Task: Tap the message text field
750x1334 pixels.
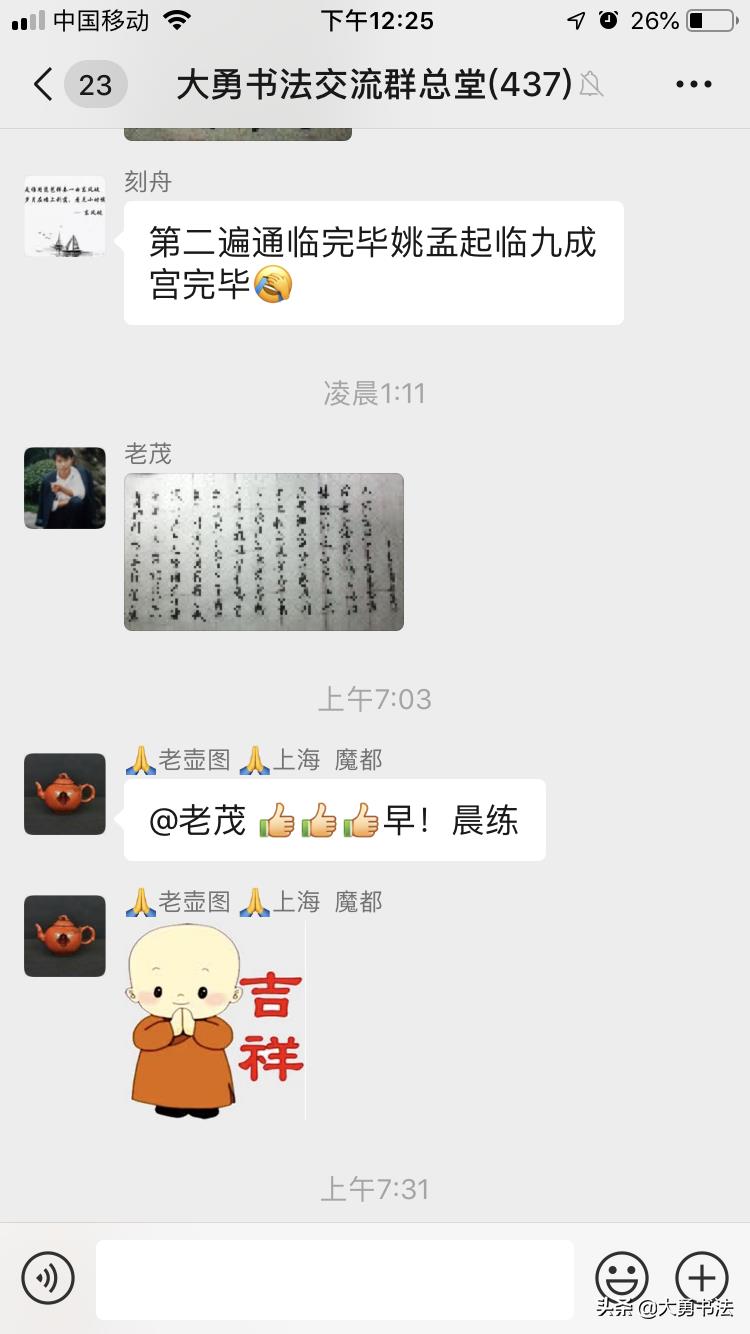Action: pyautogui.click(x=334, y=1279)
